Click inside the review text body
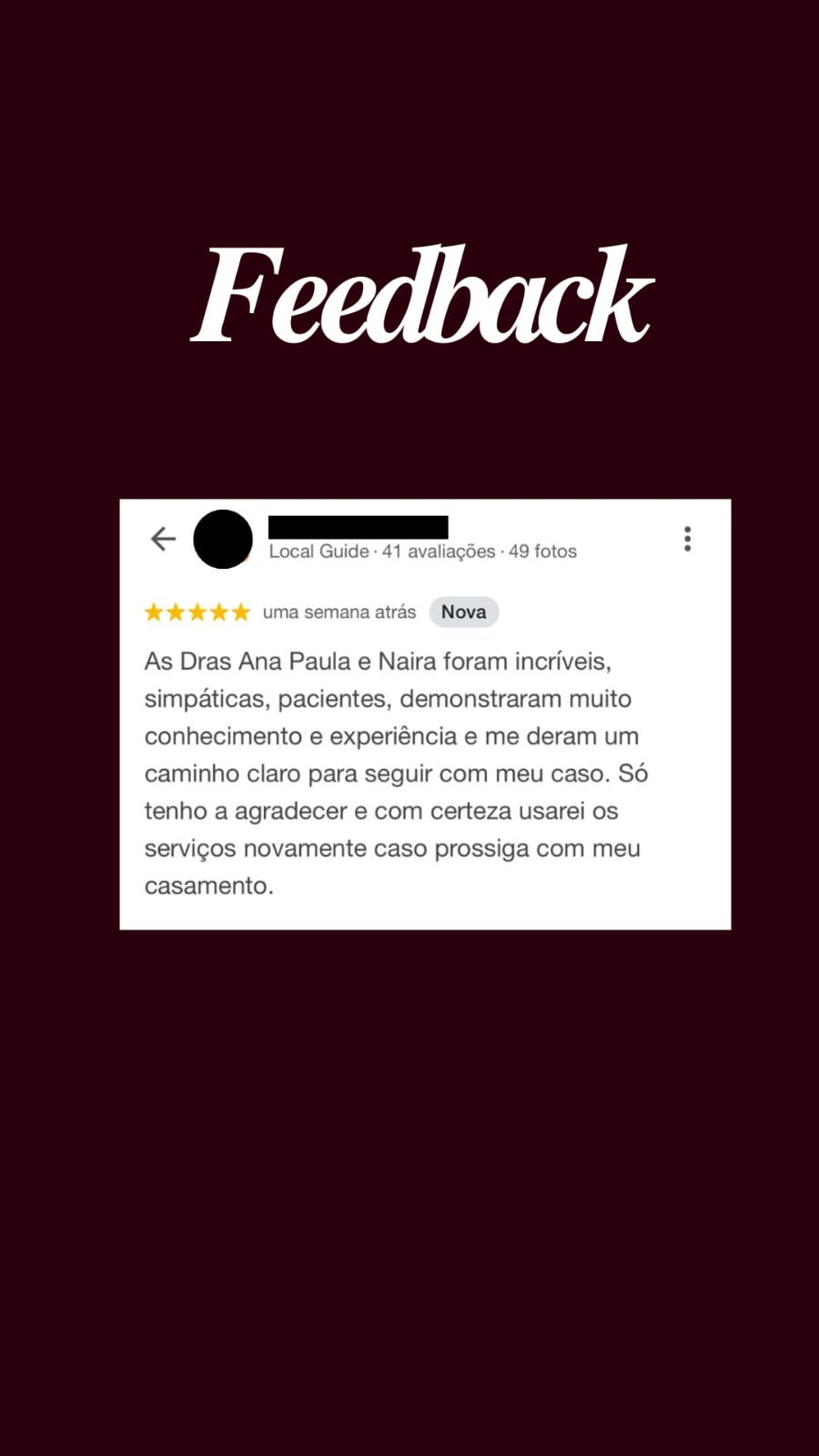 click(x=396, y=773)
